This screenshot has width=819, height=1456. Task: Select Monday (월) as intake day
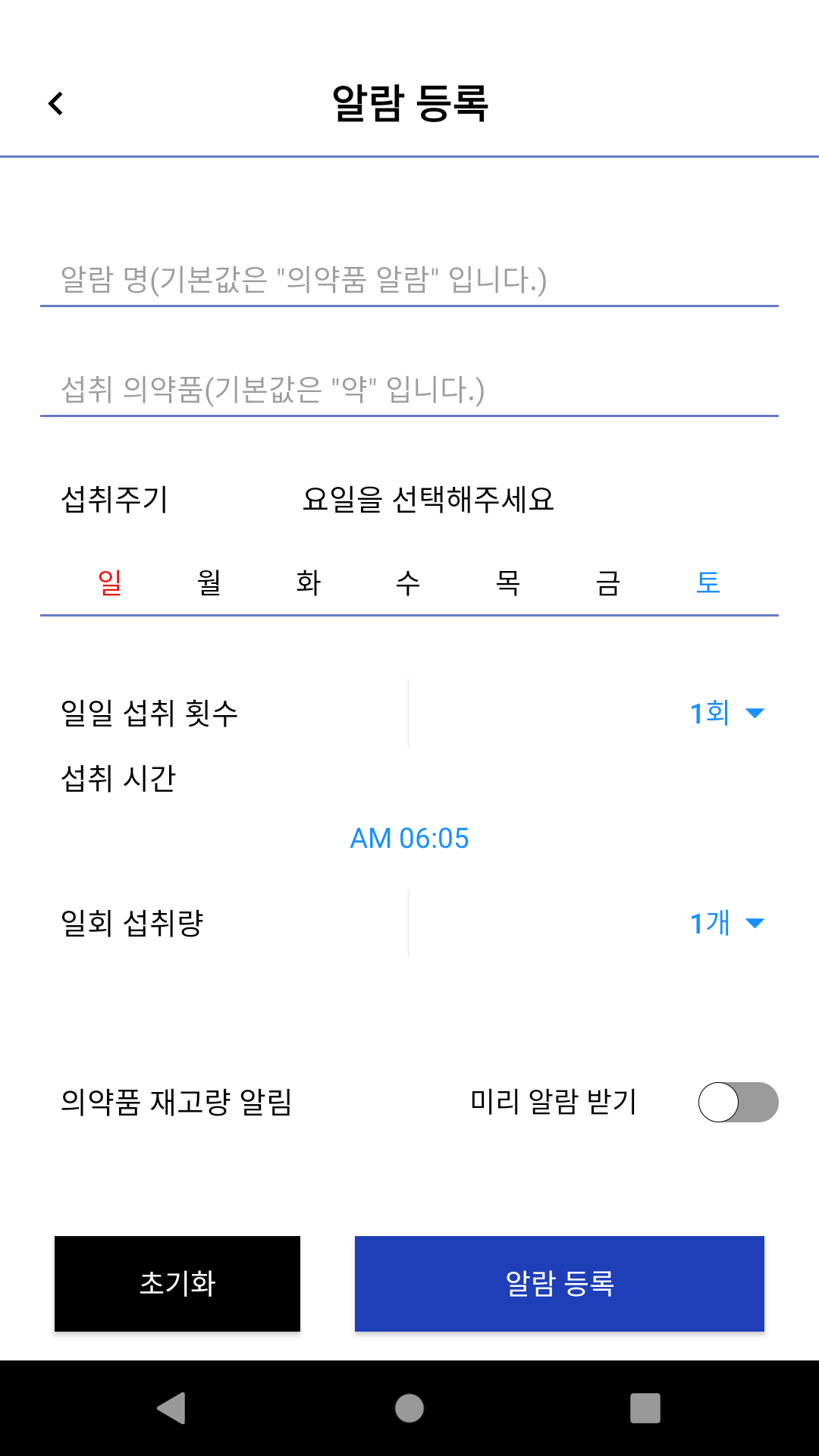[x=209, y=582]
